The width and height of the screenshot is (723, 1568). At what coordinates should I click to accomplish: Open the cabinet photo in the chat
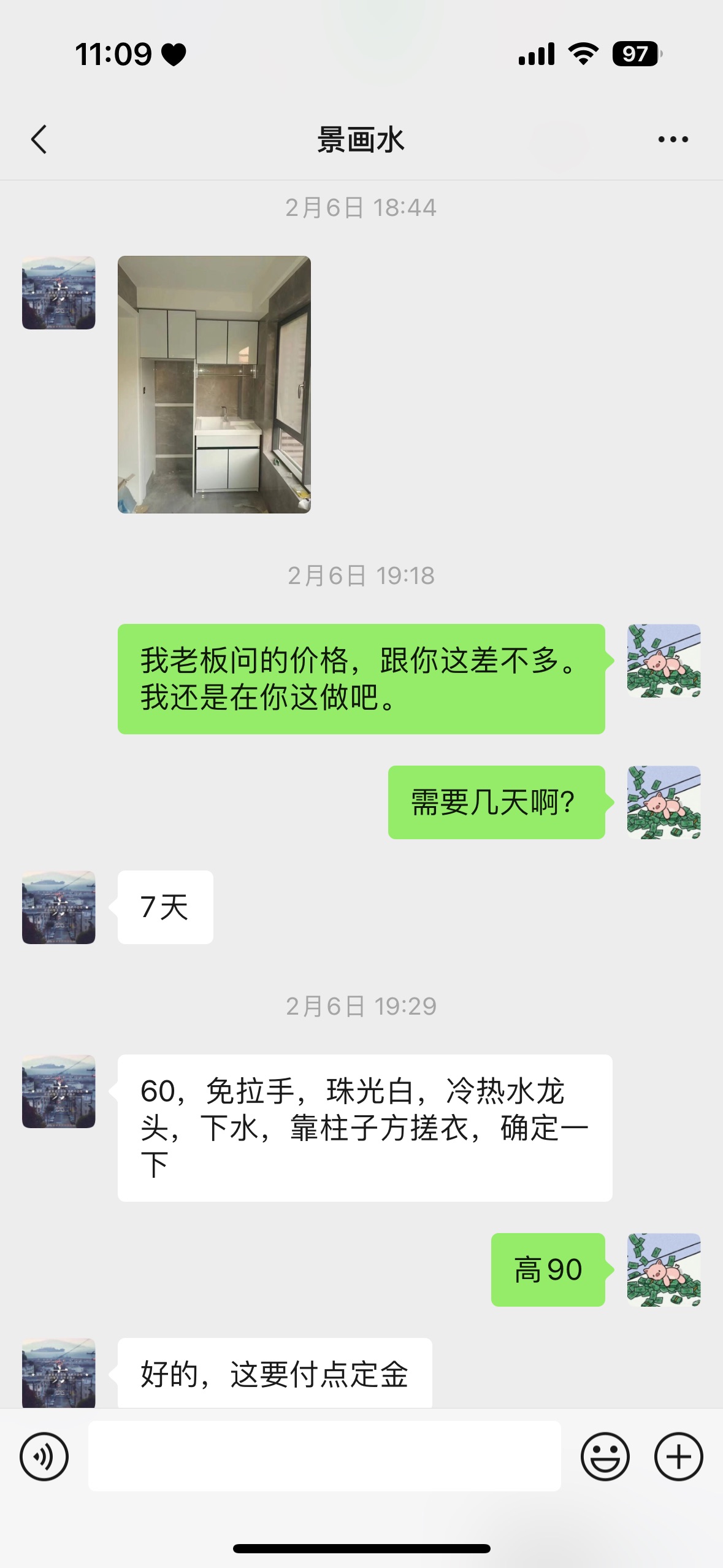[x=214, y=384]
